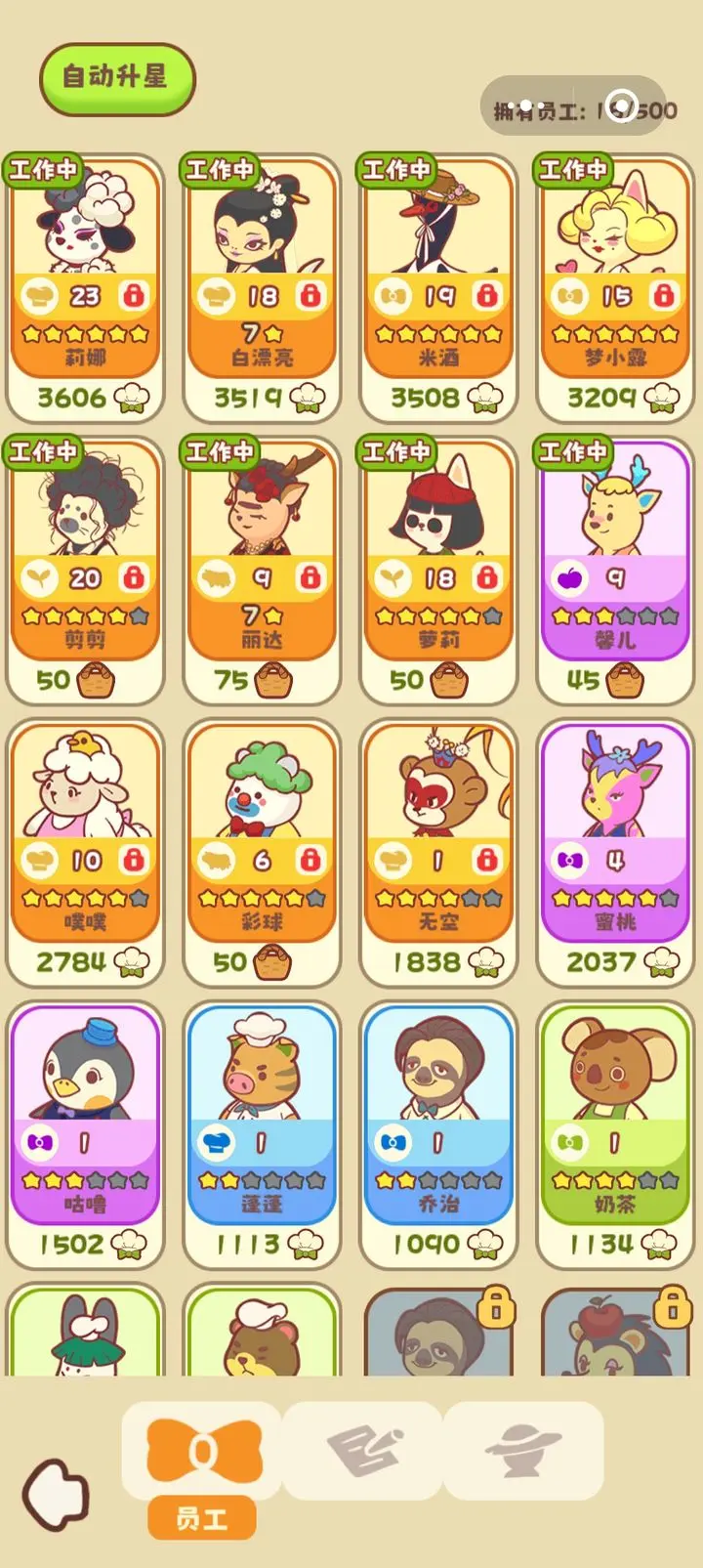The height and width of the screenshot is (1568, 703).
Task: Switch to the clothing hanger tab
Action: (363, 1451)
